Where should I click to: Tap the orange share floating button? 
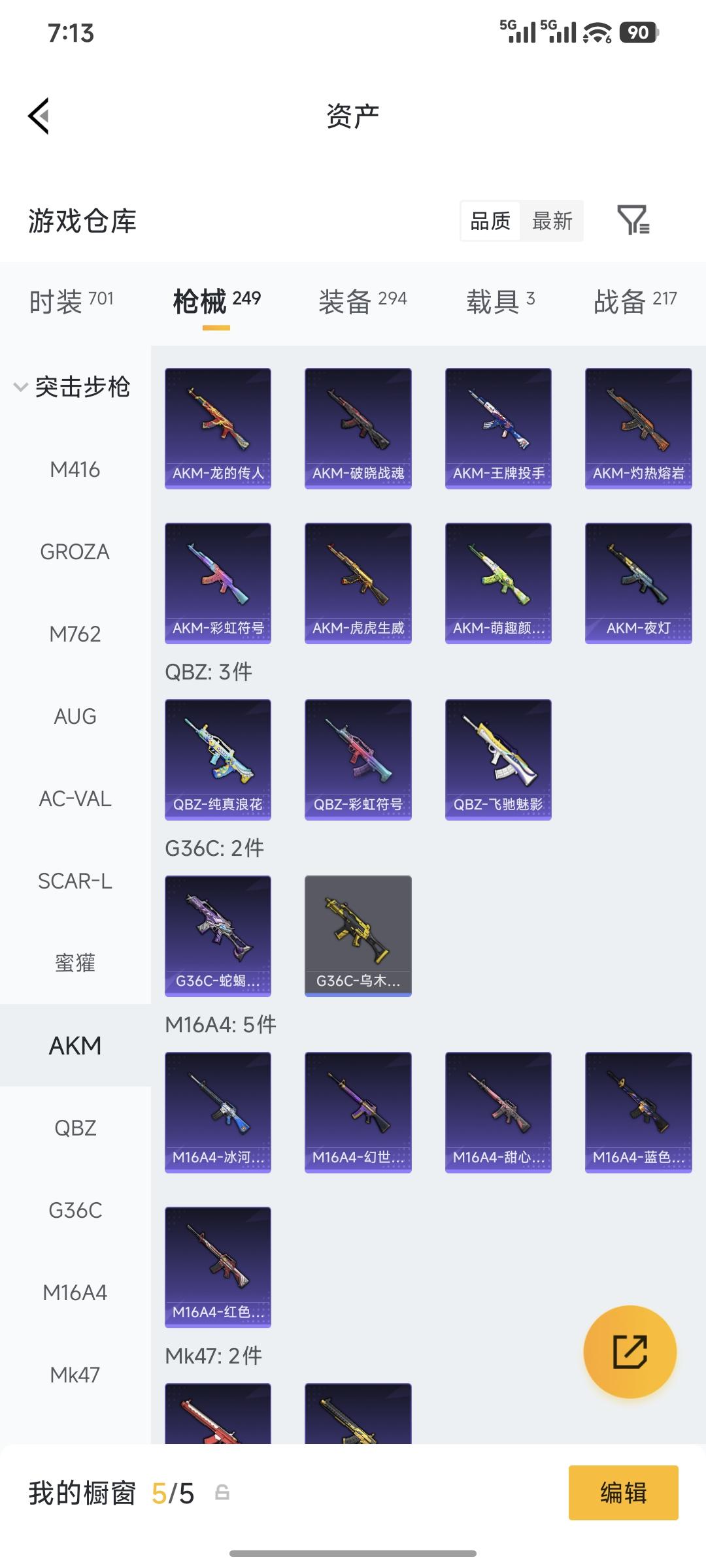tap(630, 1352)
